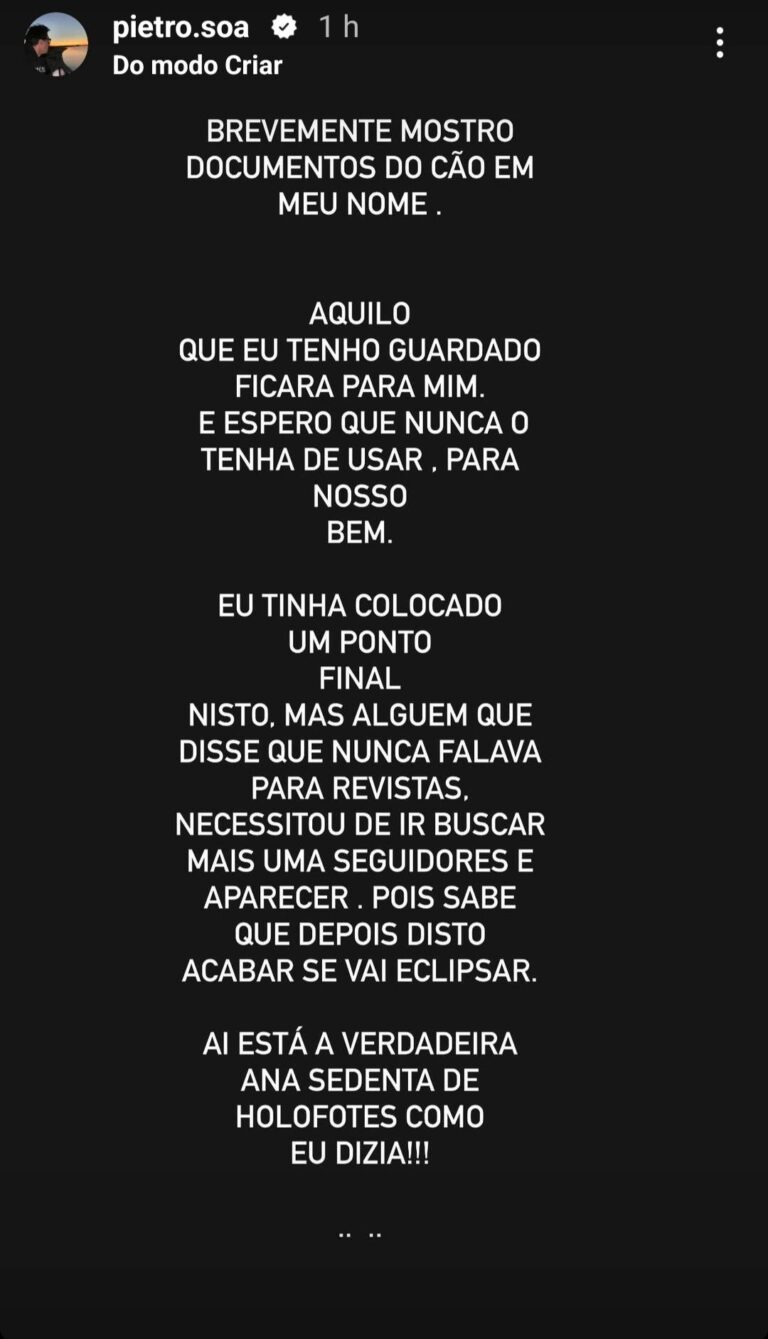The image size is (768, 1339).
Task: Open the three-dot story options menu
Action: tap(719, 43)
